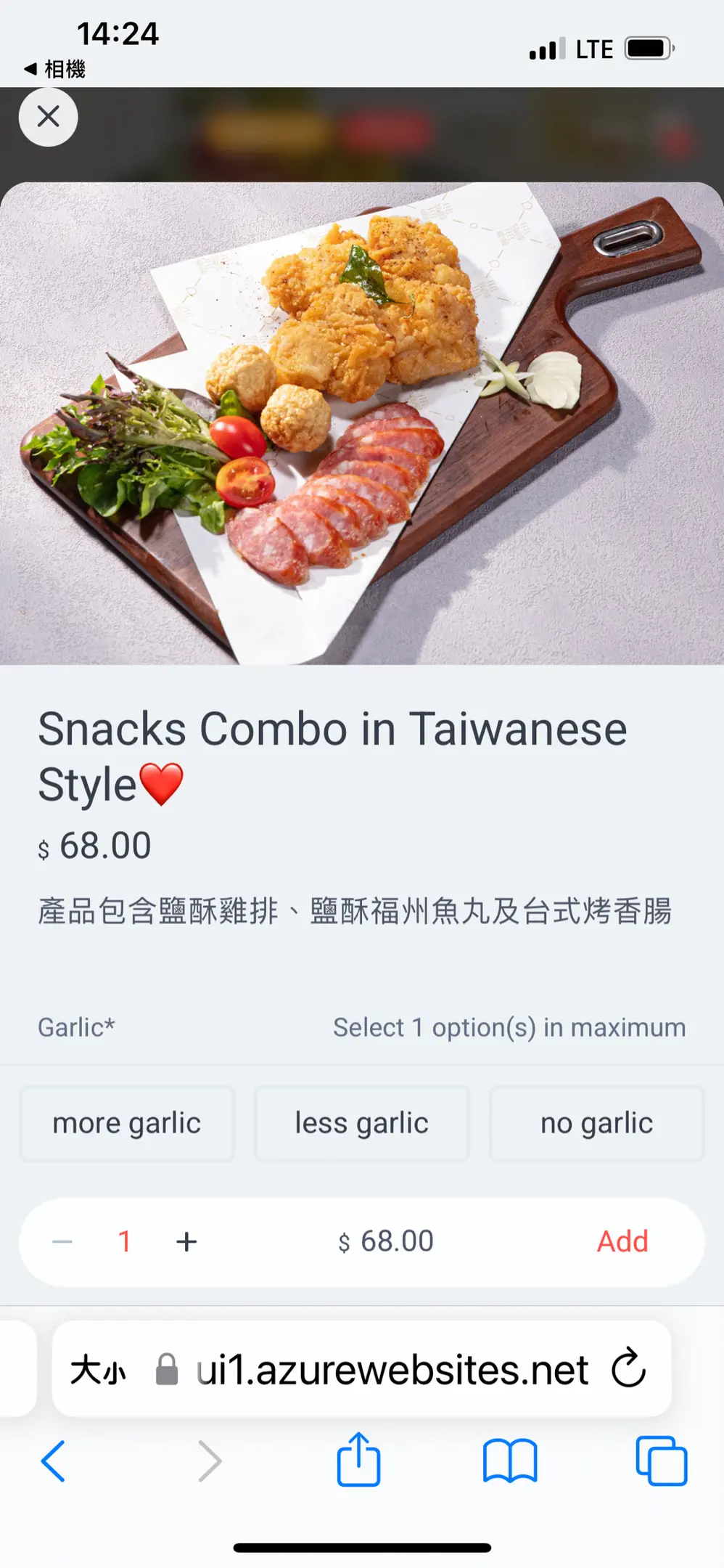The width and height of the screenshot is (724, 1568).
Task: Tap the Safari address bar
Action: [x=392, y=1370]
